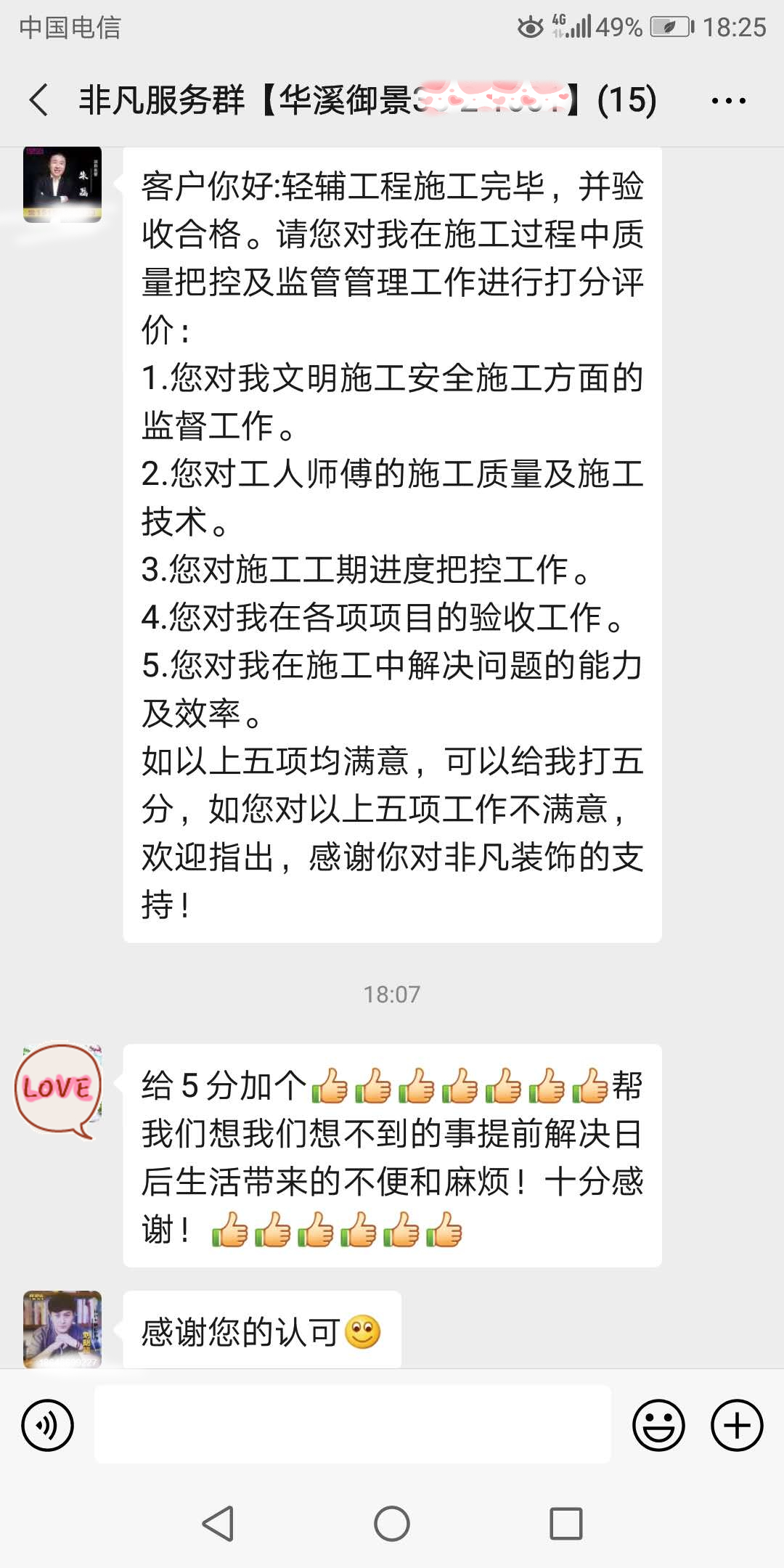Open the emoji picker
Screen dimensions: 784x1568
658,1425
